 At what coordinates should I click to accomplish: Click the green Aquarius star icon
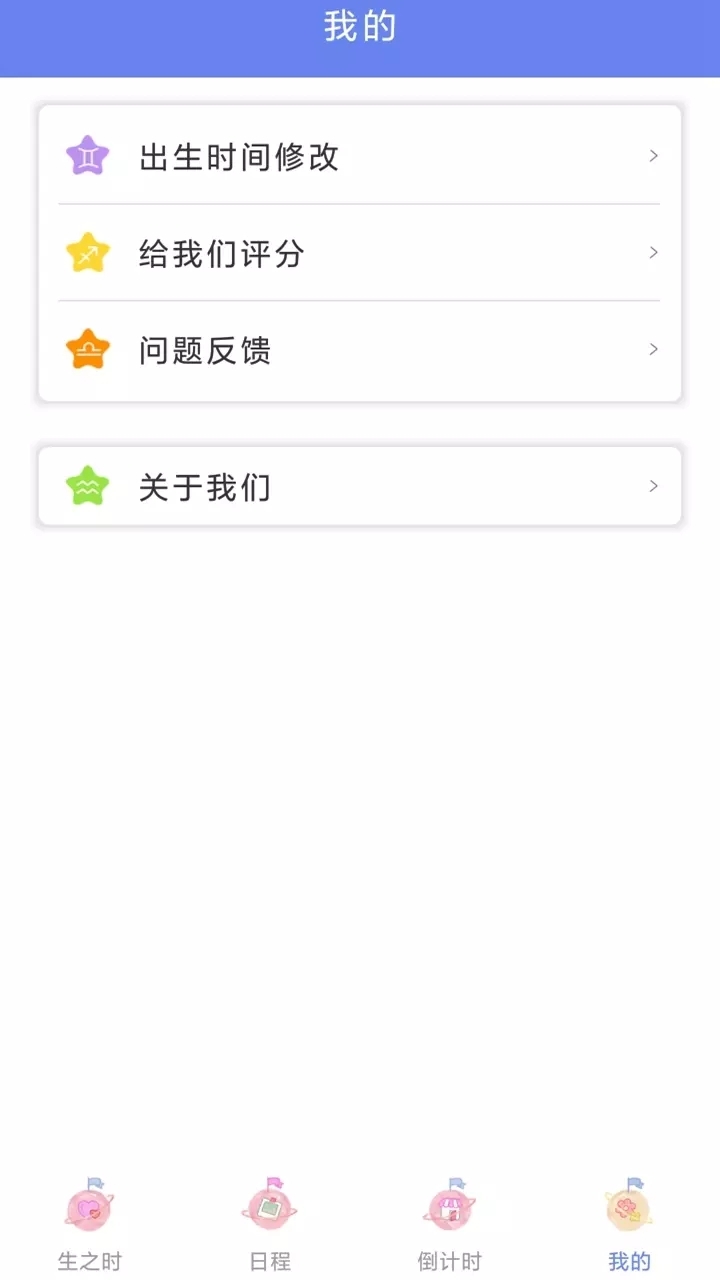click(88, 486)
